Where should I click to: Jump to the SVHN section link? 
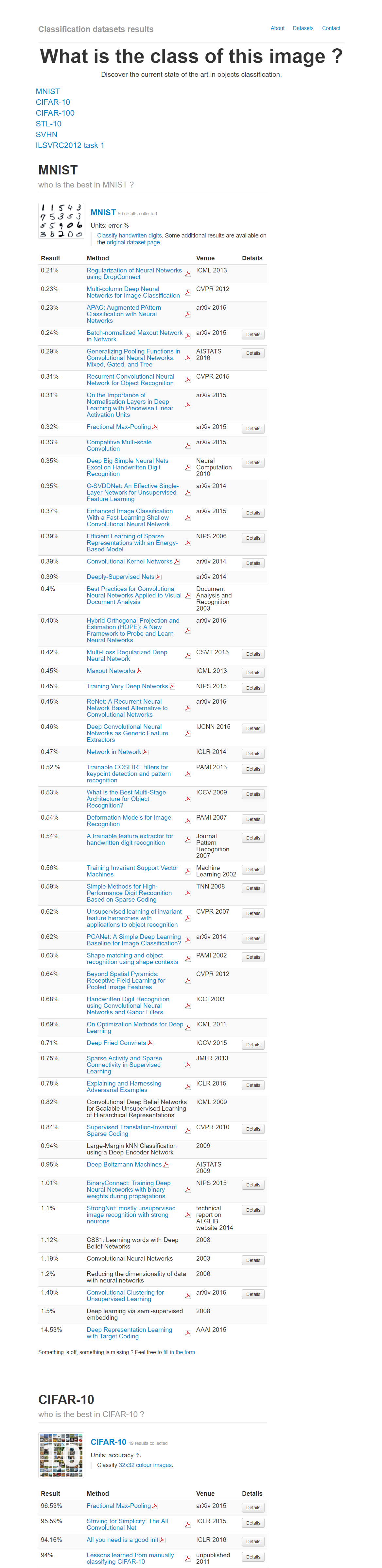click(46, 135)
